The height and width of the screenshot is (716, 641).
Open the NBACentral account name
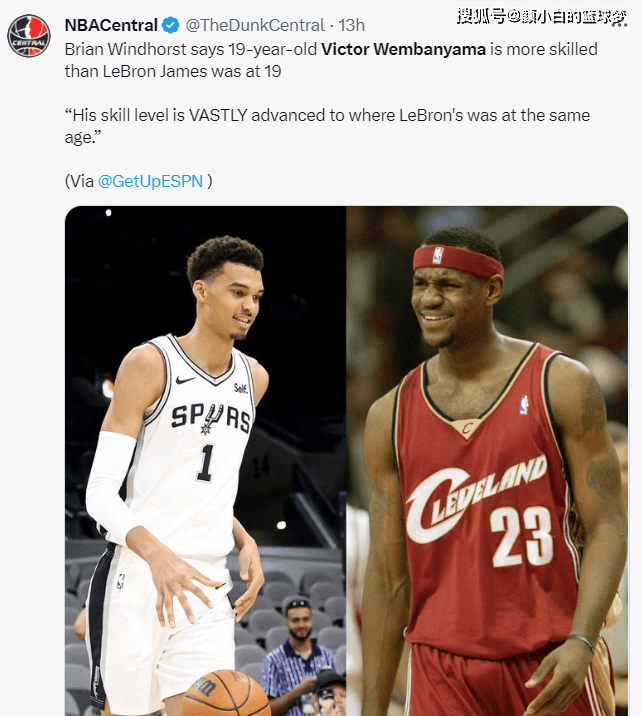[x=111, y=24]
